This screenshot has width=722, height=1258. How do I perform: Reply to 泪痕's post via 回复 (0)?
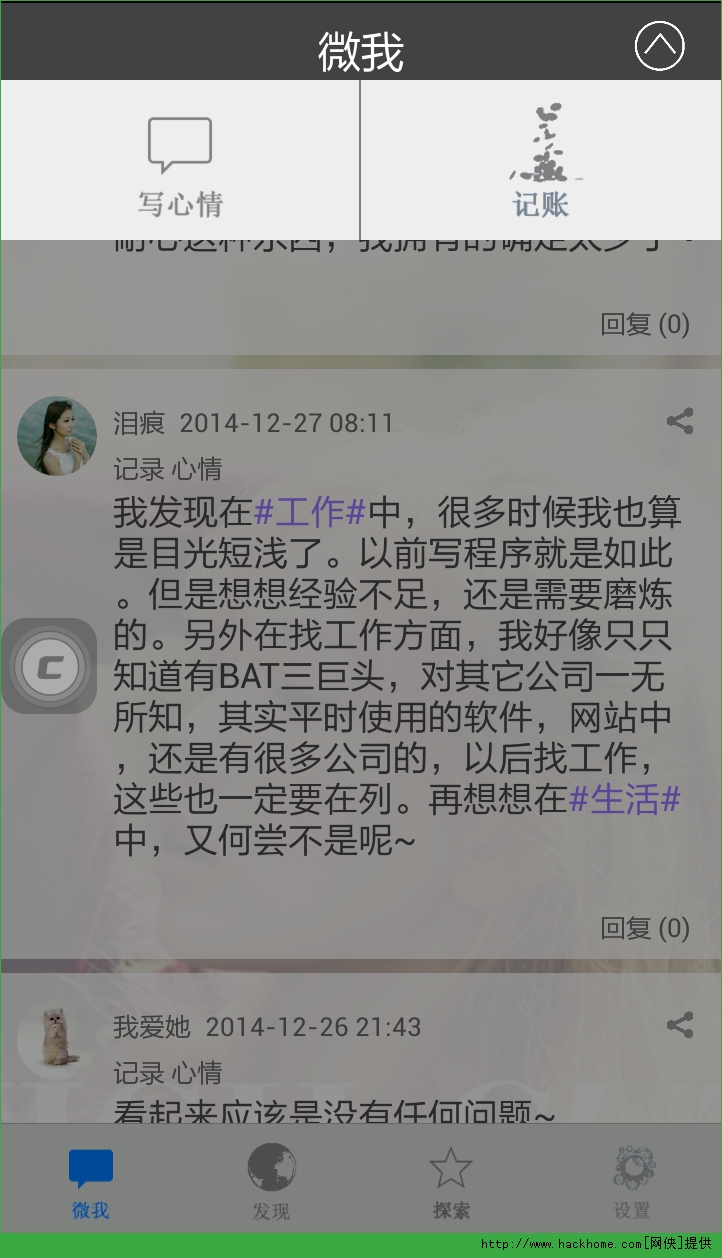click(645, 928)
